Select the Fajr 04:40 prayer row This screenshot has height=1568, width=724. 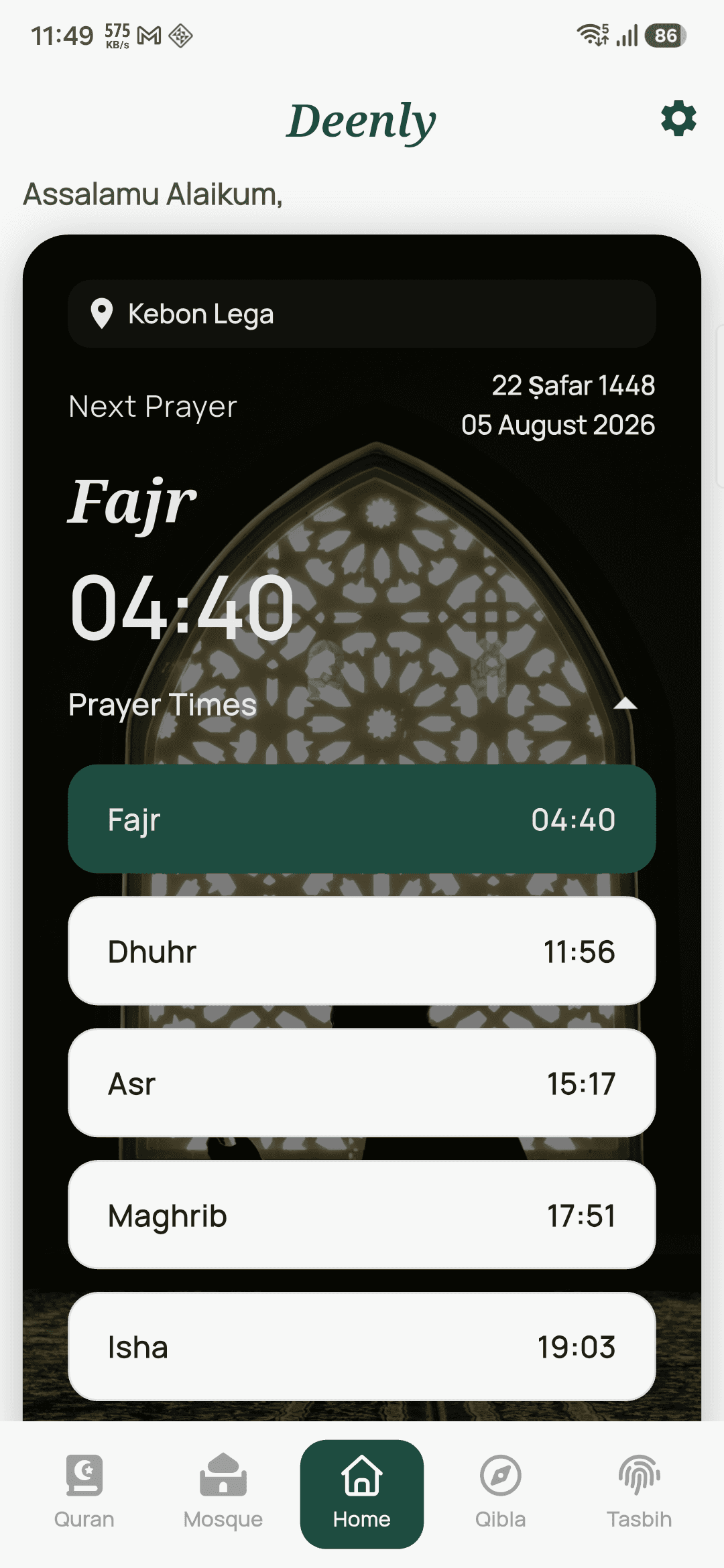tap(362, 819)
